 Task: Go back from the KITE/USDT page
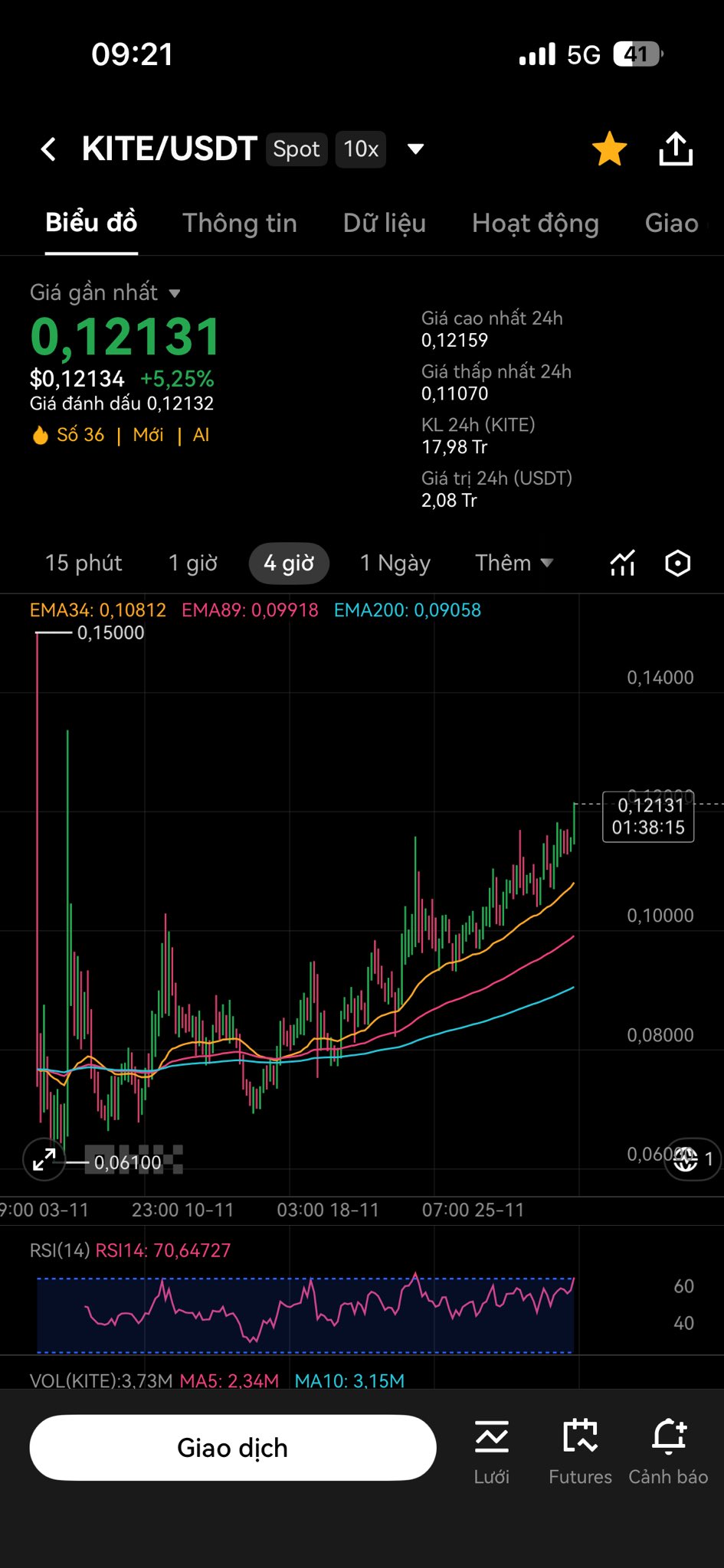click(49, 149)
